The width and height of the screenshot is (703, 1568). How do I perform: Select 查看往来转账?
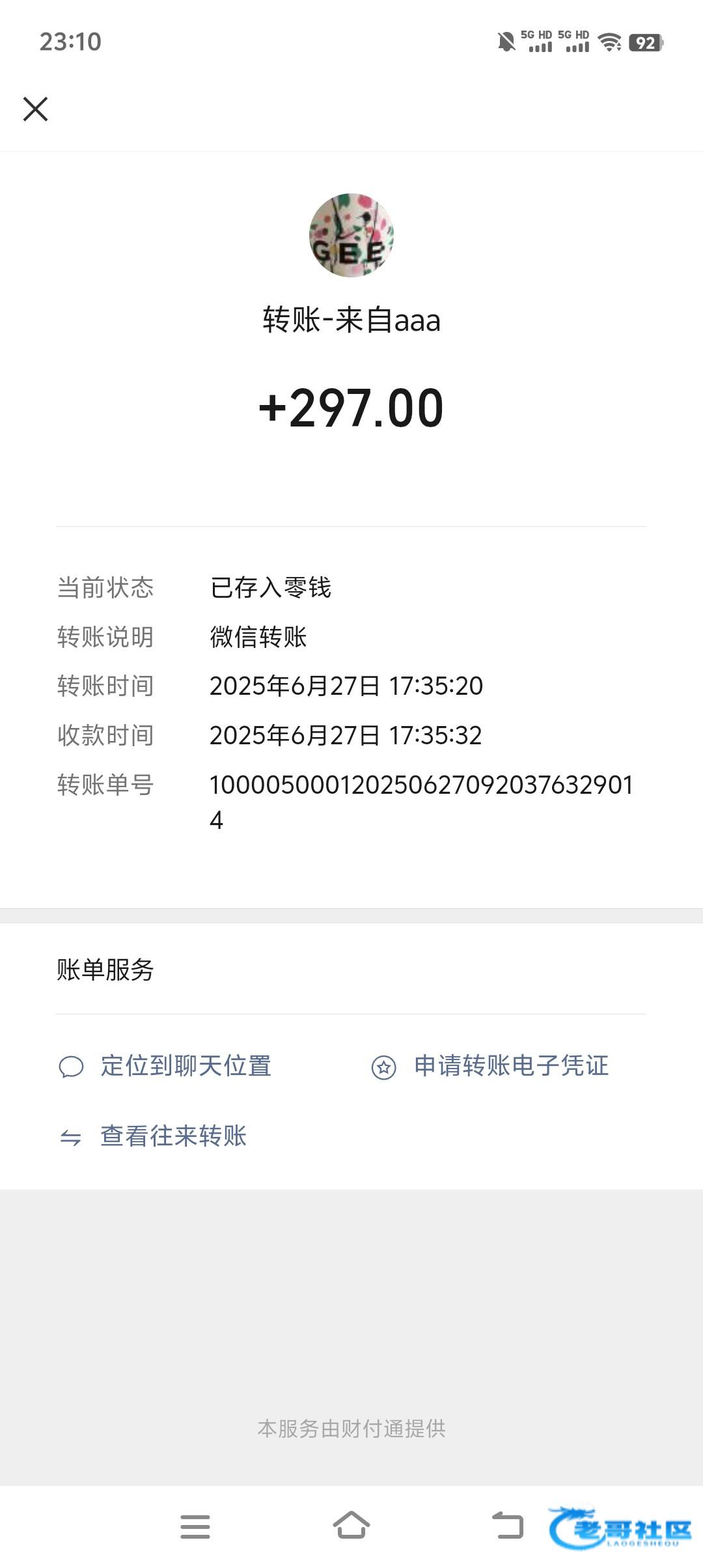pyautogui.click(x=152, y=1136)
